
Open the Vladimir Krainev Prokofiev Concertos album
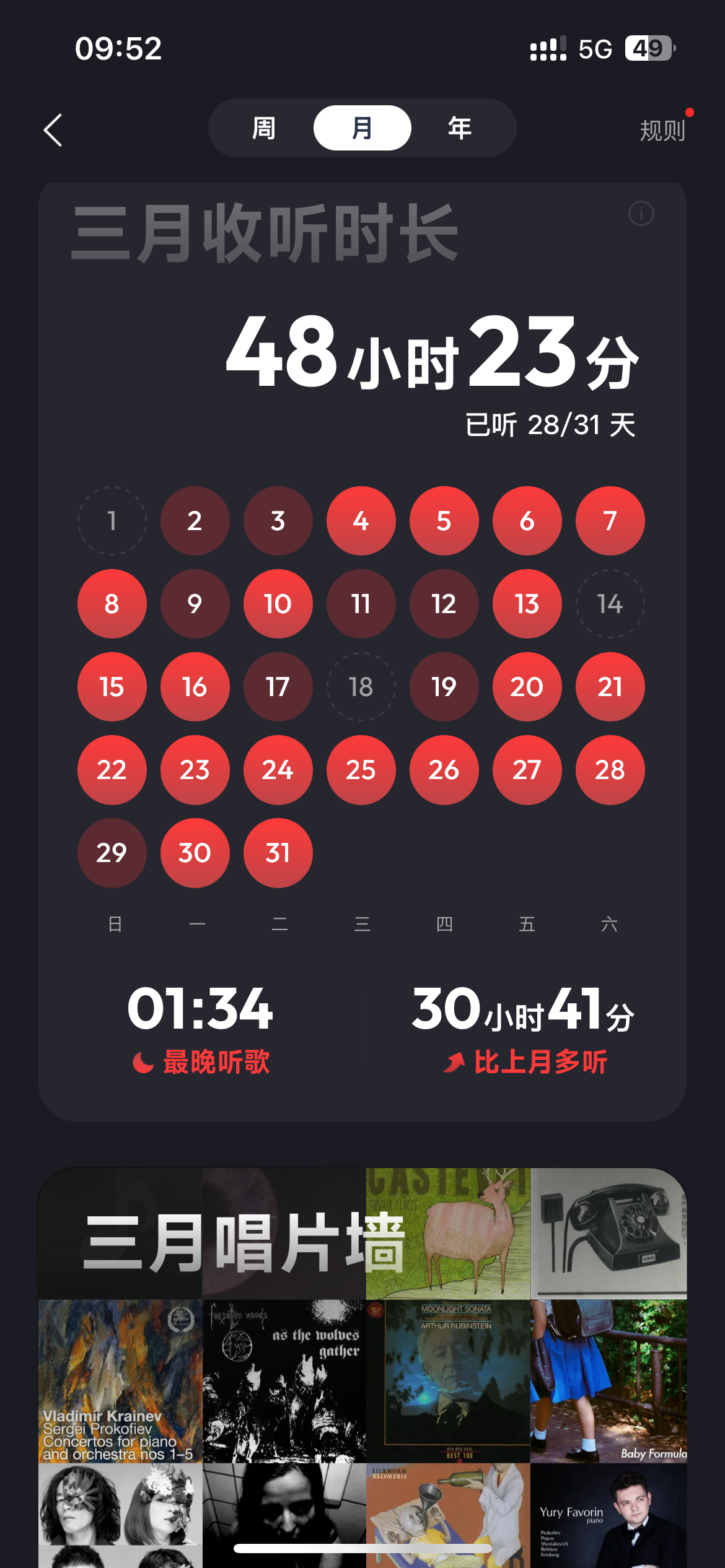click(120, 1380)
